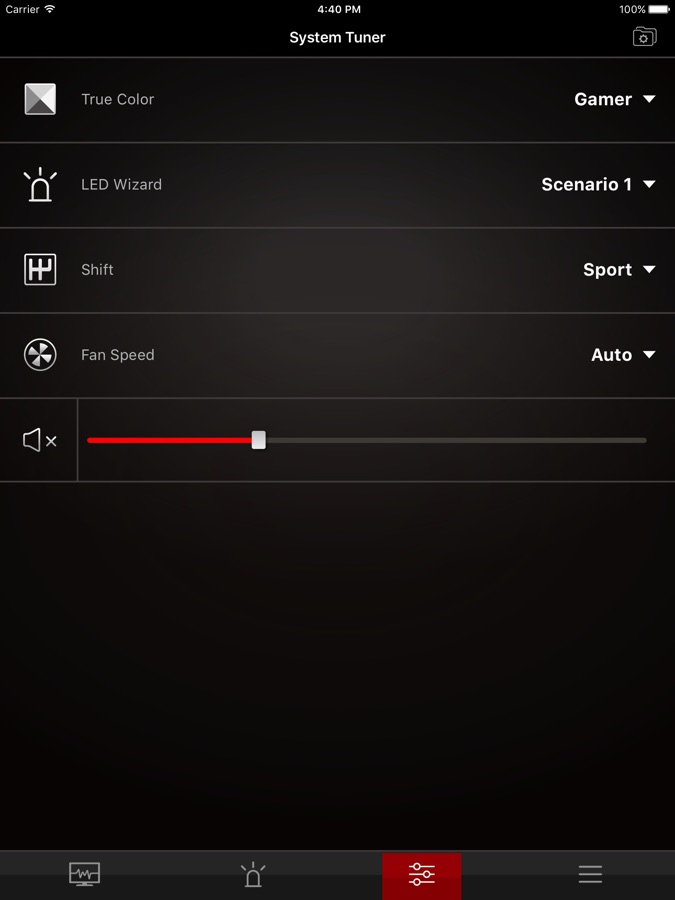
Task: Switch to the LED light tab
Action: 253,875
